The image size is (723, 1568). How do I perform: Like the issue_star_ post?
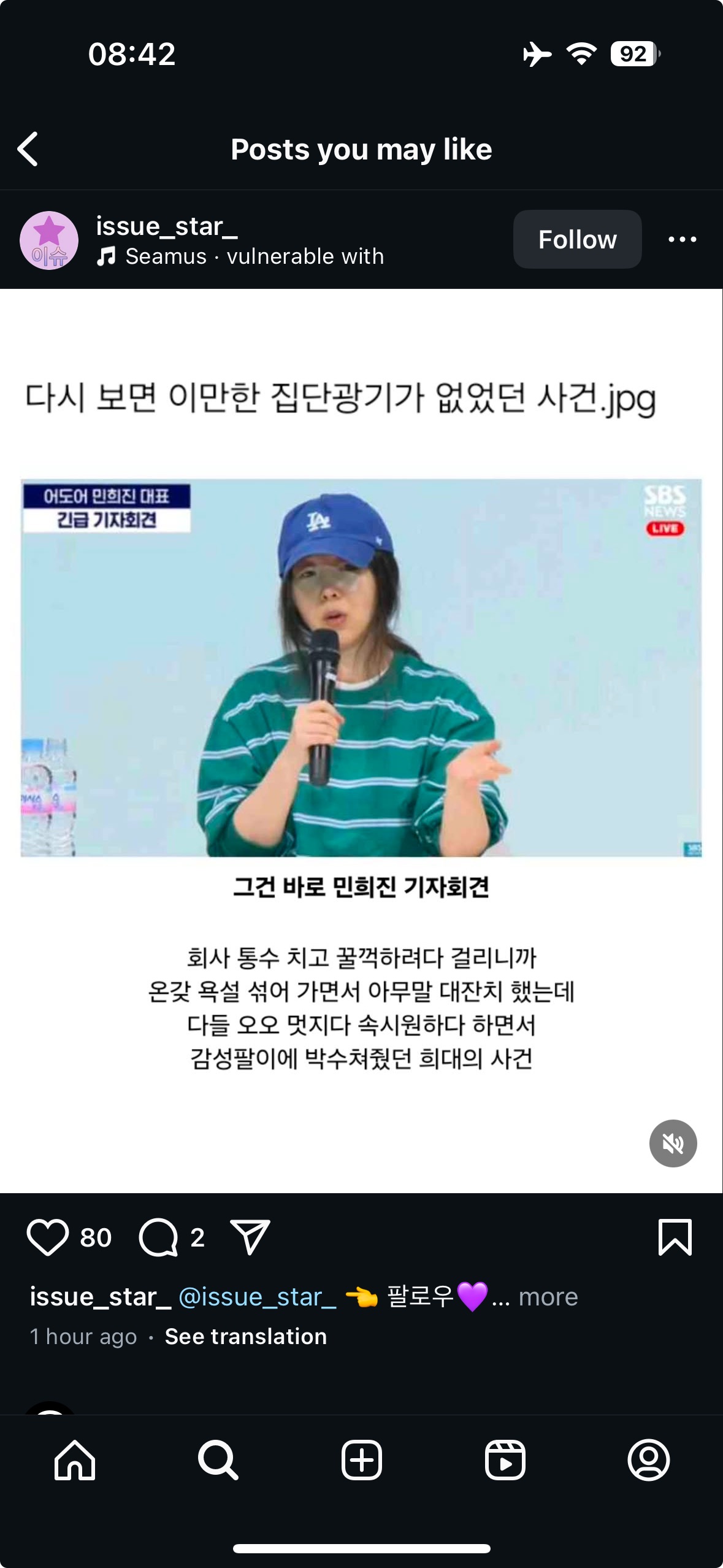48,1237
